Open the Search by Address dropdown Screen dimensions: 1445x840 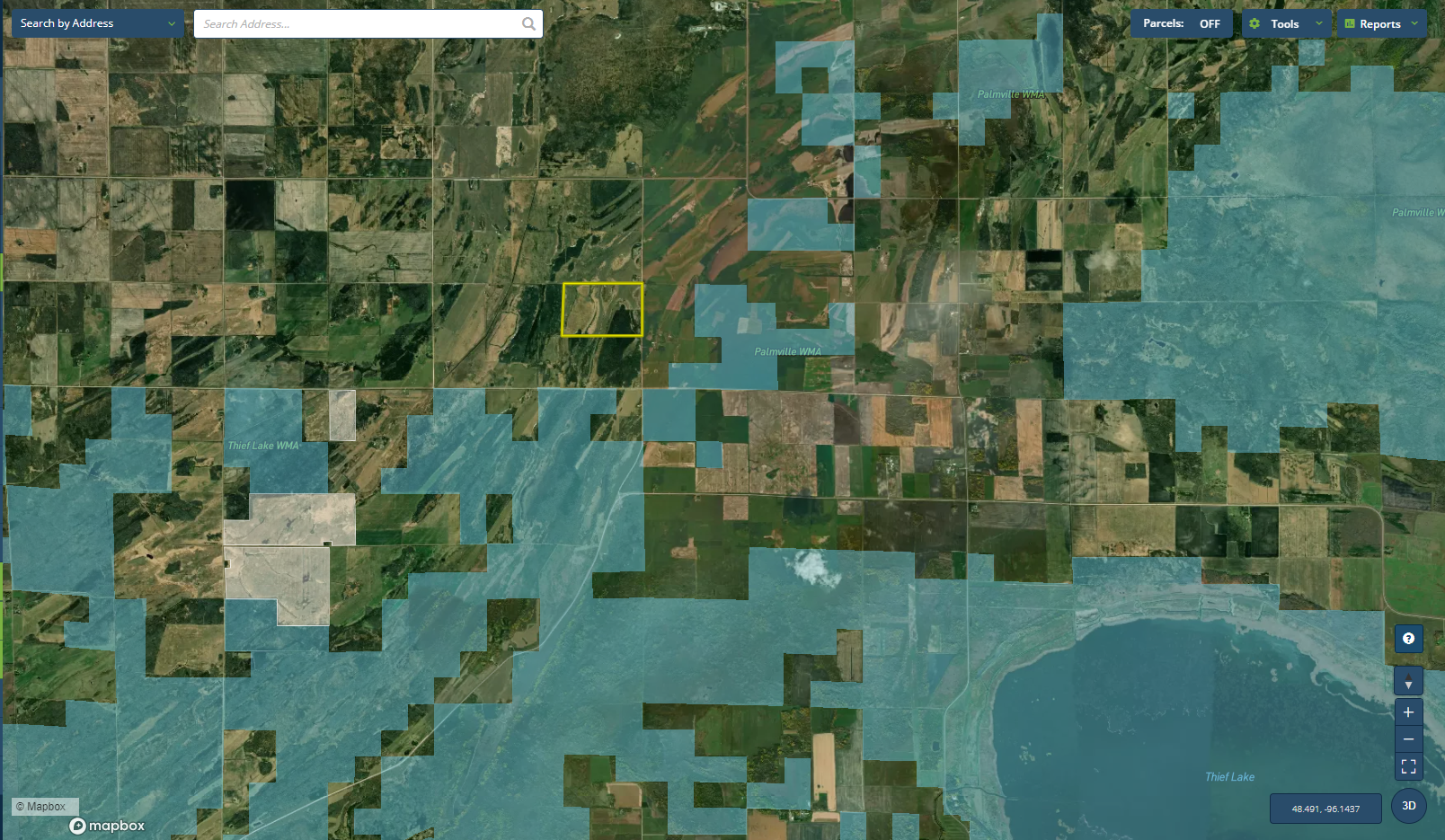point(97,23)
